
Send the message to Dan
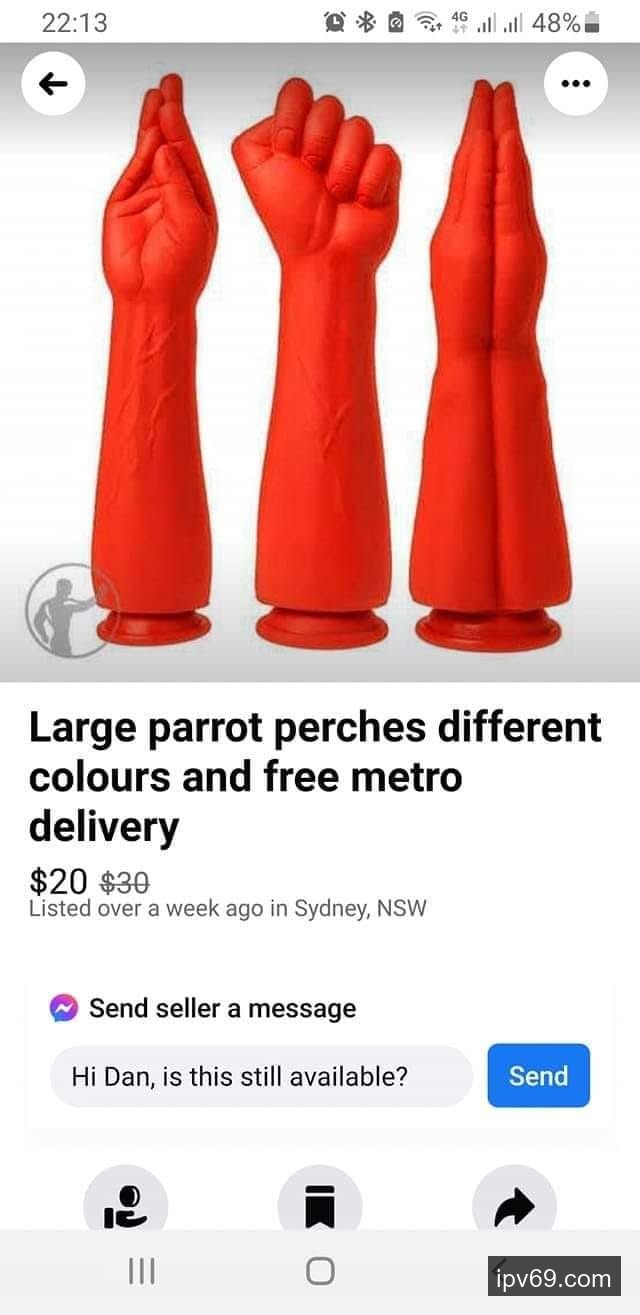click(x=538, y=1076)
